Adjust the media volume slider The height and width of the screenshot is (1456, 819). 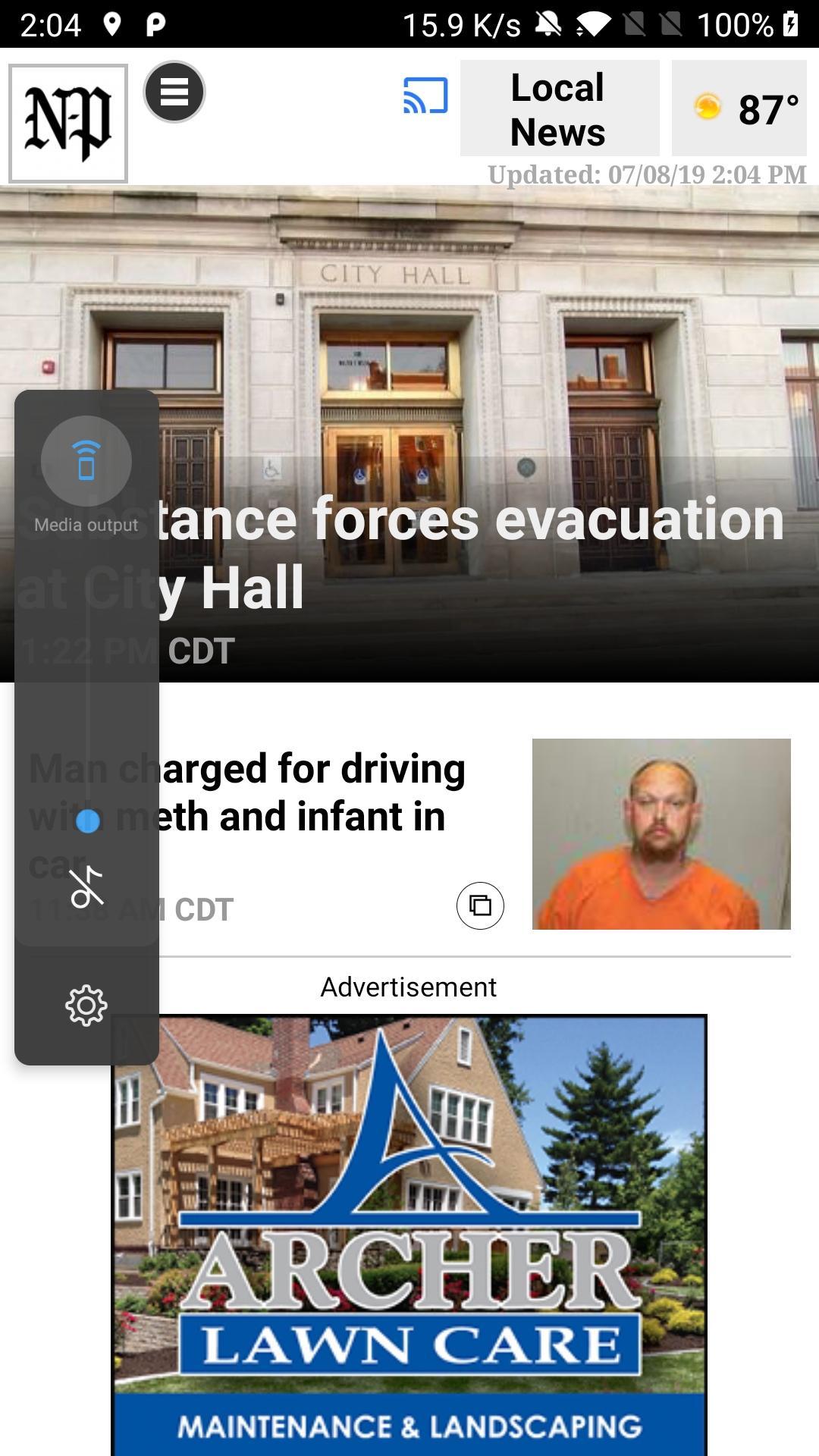click(88, 821)
